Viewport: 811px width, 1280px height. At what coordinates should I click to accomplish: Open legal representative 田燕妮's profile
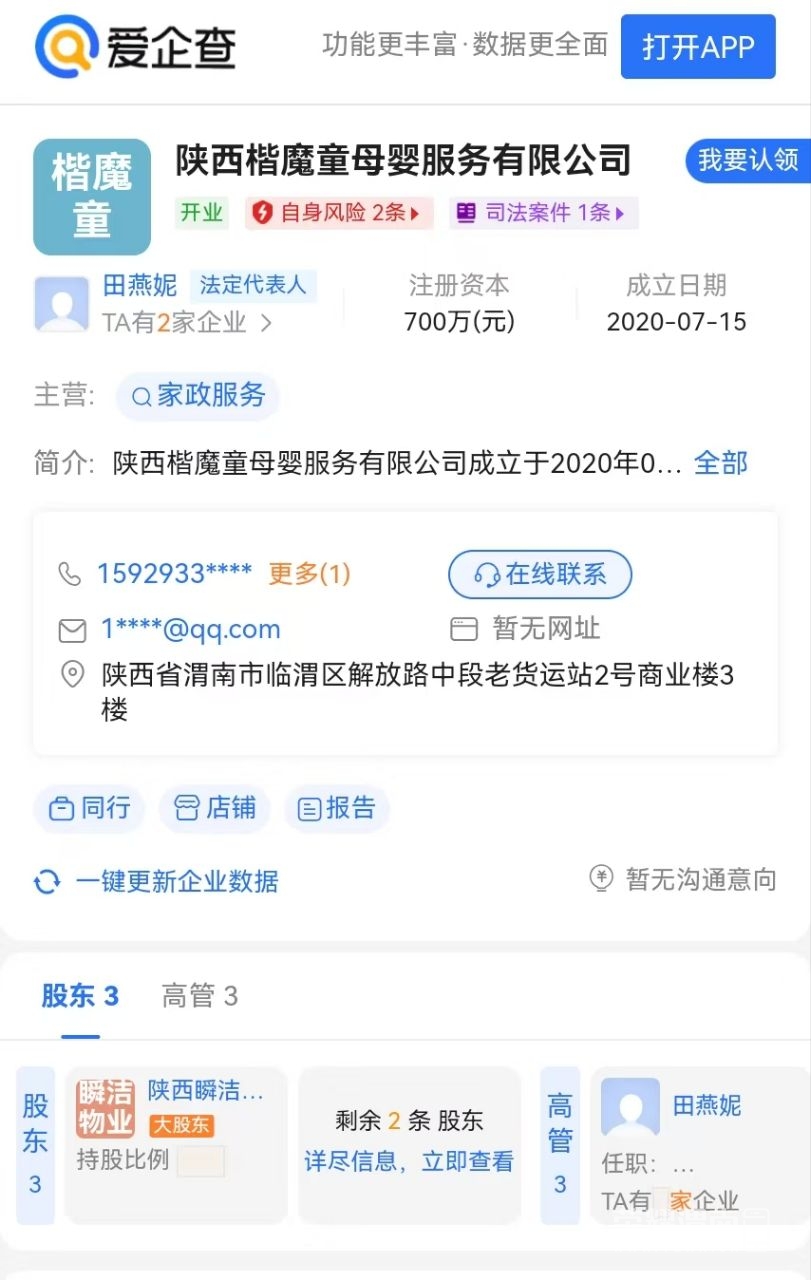point(140,286)
